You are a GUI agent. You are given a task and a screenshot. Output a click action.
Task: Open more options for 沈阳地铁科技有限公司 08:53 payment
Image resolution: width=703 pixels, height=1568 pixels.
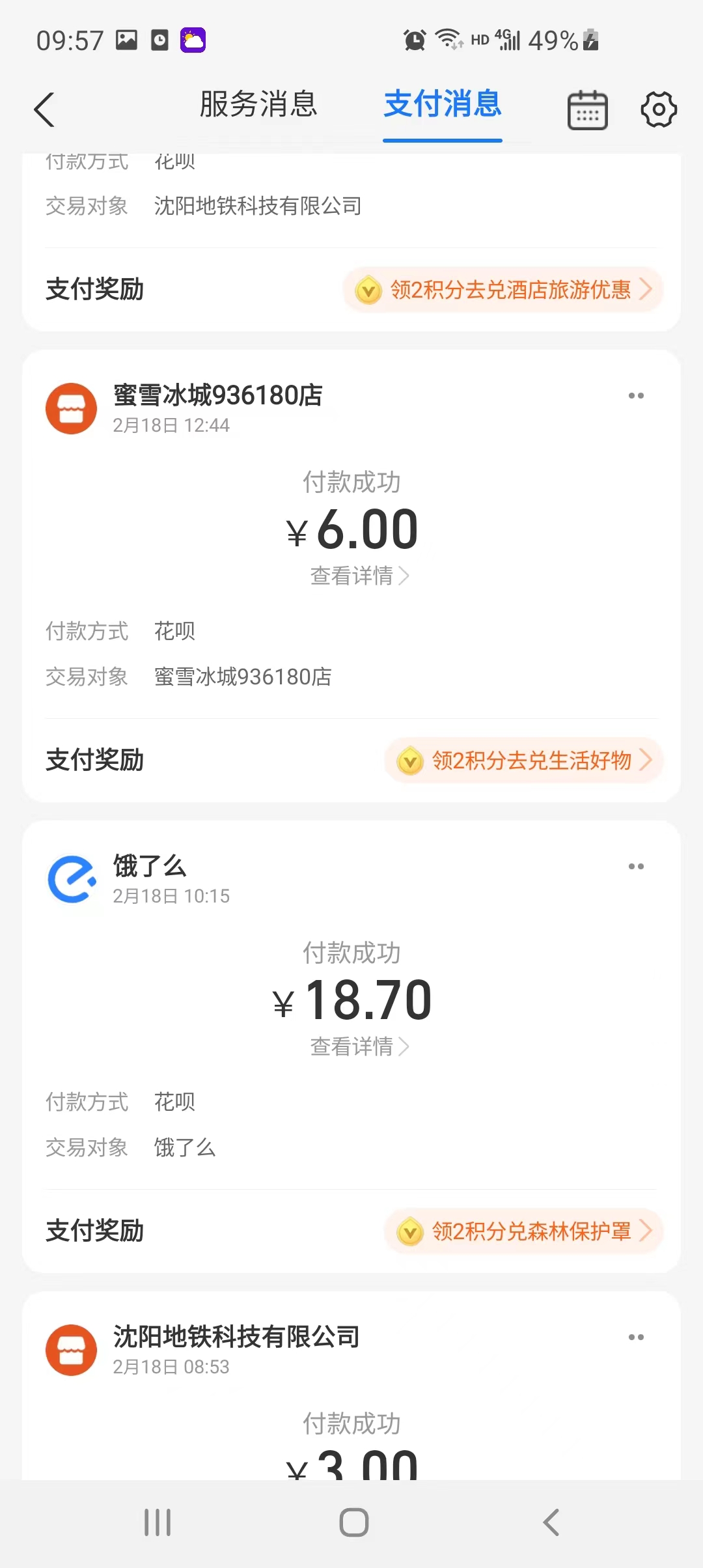point(636,1337)
